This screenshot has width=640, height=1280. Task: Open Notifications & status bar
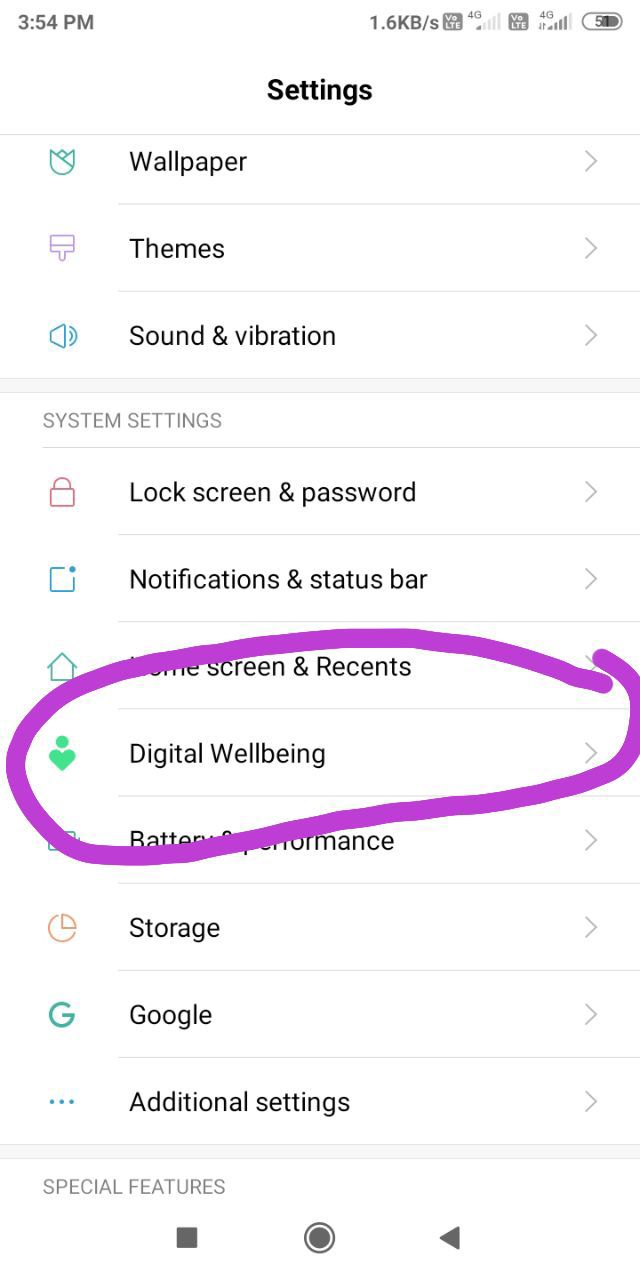click(x=320, y=579)
